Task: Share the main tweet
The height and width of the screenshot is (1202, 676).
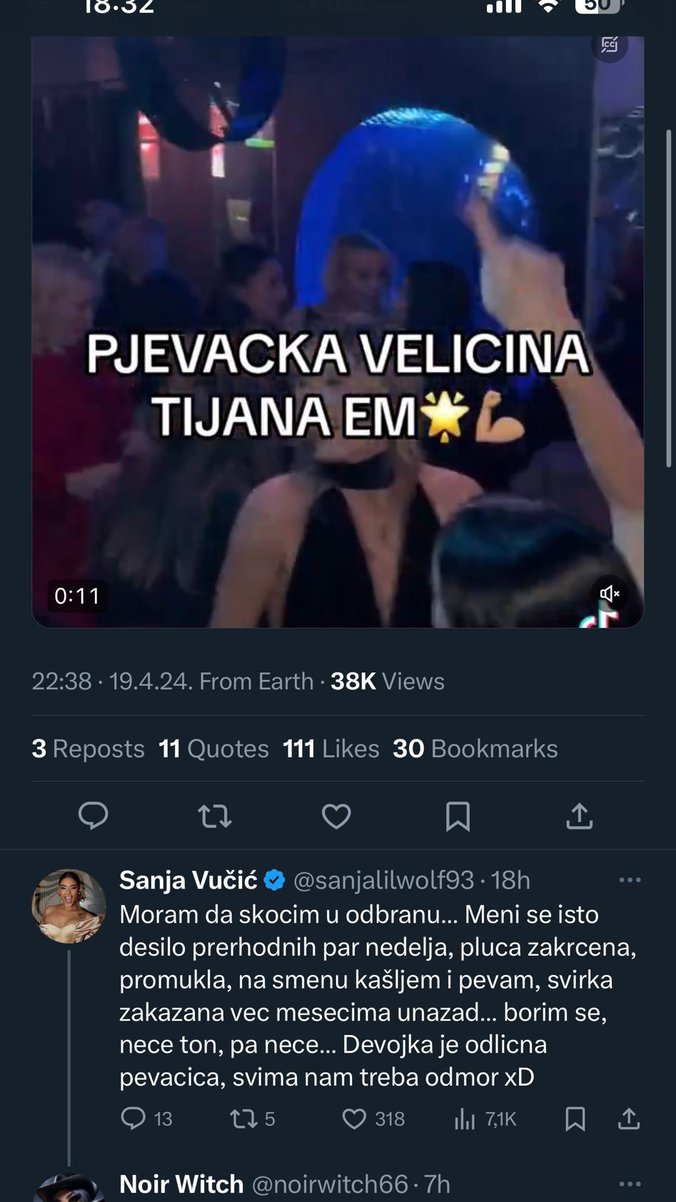Action: (x=579, y=817)
